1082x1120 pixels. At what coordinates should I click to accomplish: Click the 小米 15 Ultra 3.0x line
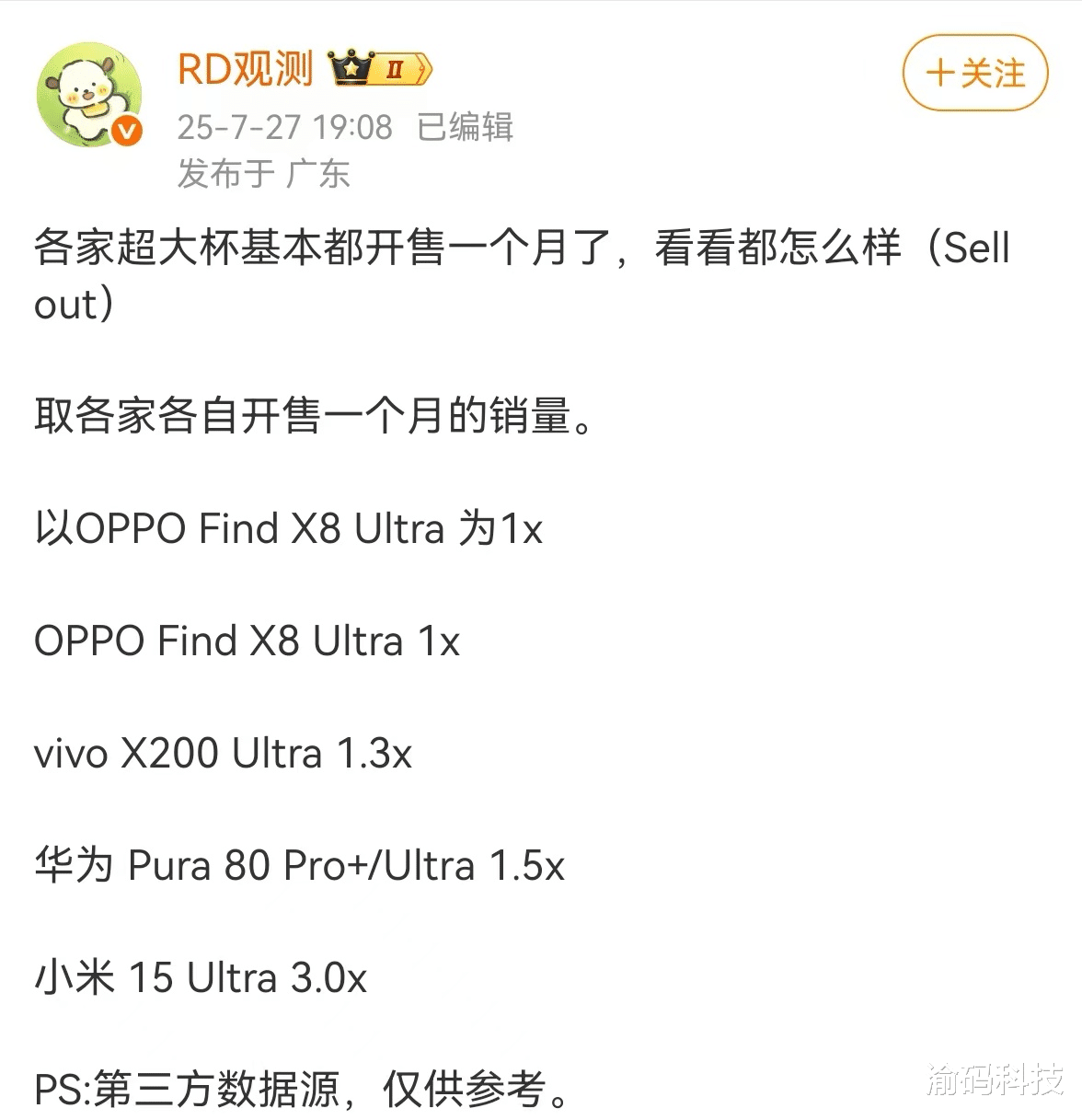click(199, 977)
